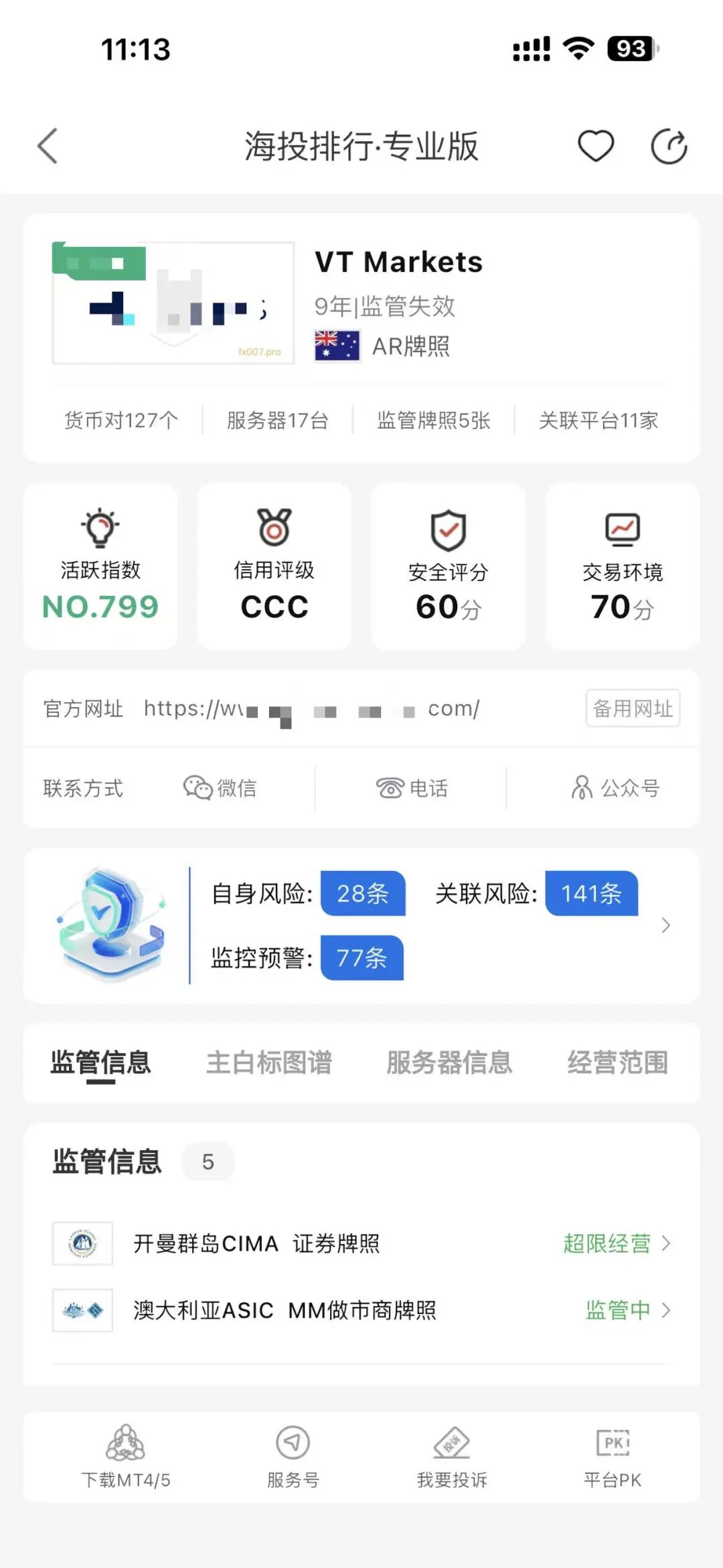Click the Australian flag beside AR牌照
The height and width of the screenshot is (1568, 723).
pos(337,345)
